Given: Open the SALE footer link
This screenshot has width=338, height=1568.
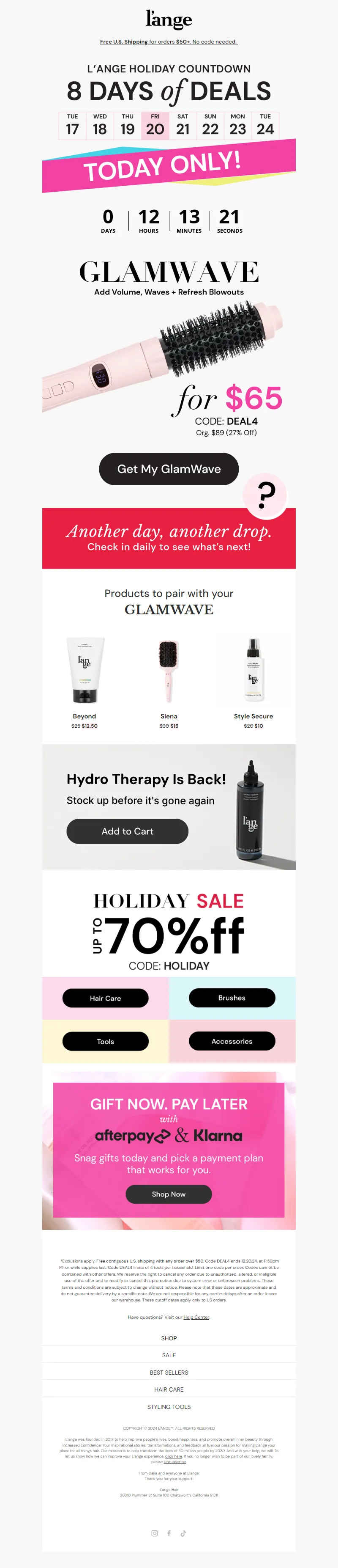Looking at the screenshot, I should (169, 1355).
